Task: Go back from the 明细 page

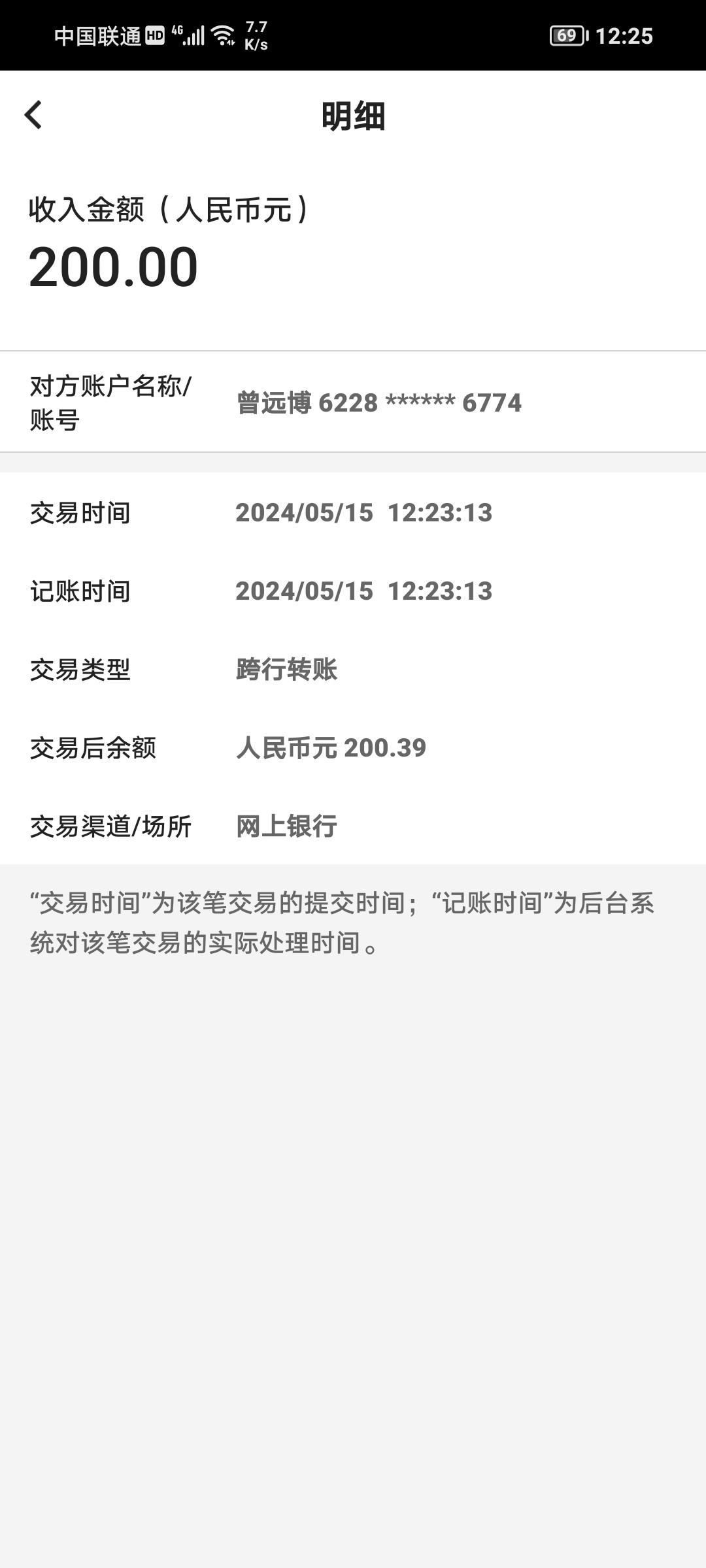Action: (x=33, y=115)
